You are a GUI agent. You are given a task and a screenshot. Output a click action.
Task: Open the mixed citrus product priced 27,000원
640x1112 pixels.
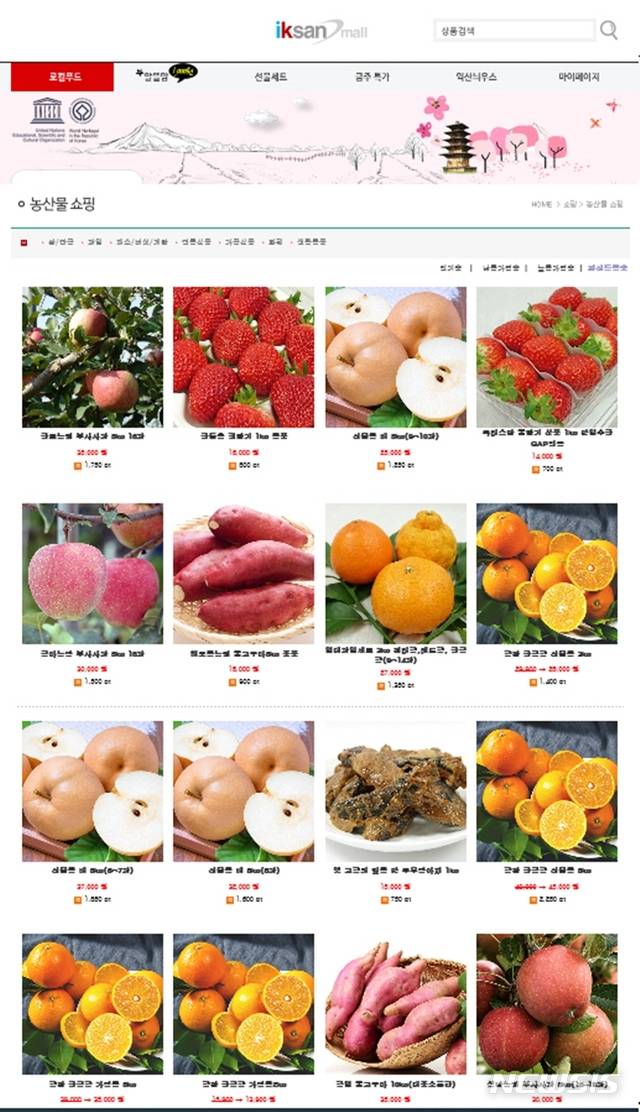395,574
